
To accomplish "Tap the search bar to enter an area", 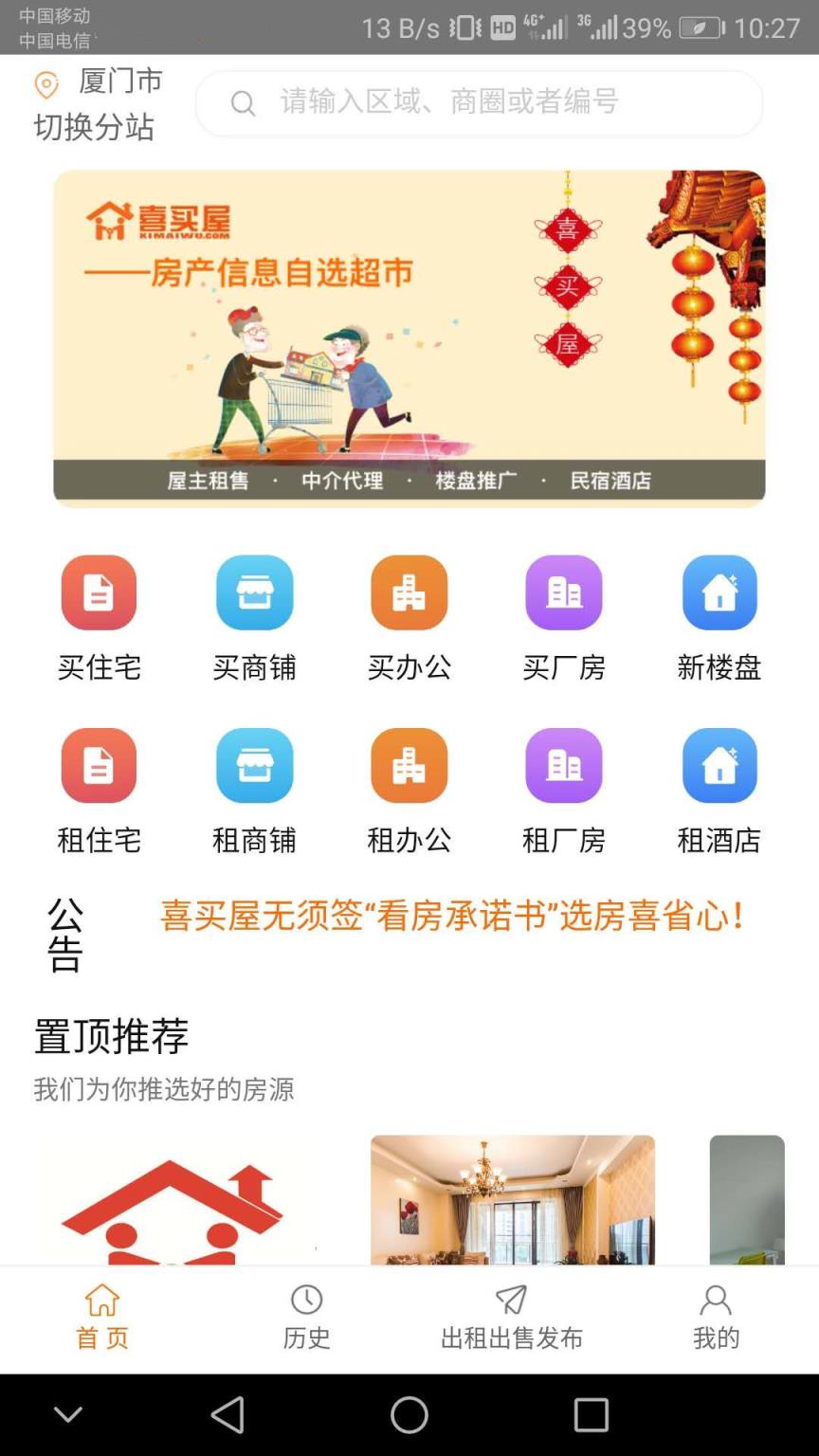I will pos(477,103).
